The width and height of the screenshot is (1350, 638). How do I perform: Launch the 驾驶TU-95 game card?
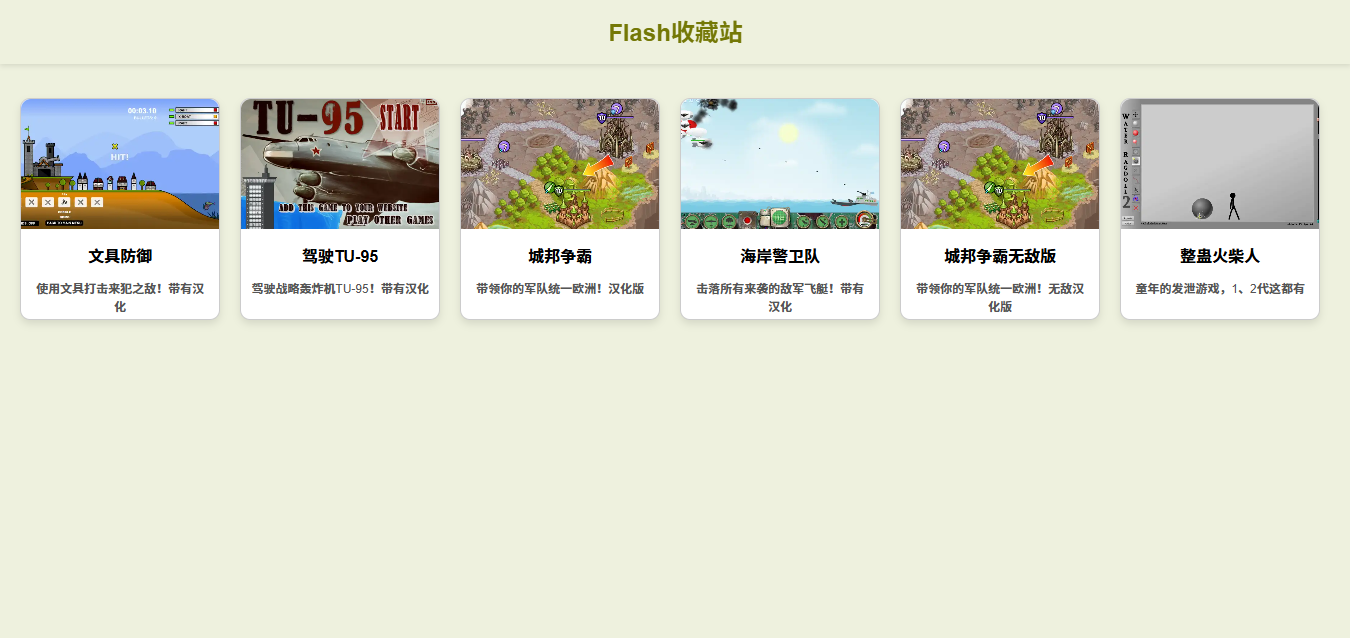[340, 209]
